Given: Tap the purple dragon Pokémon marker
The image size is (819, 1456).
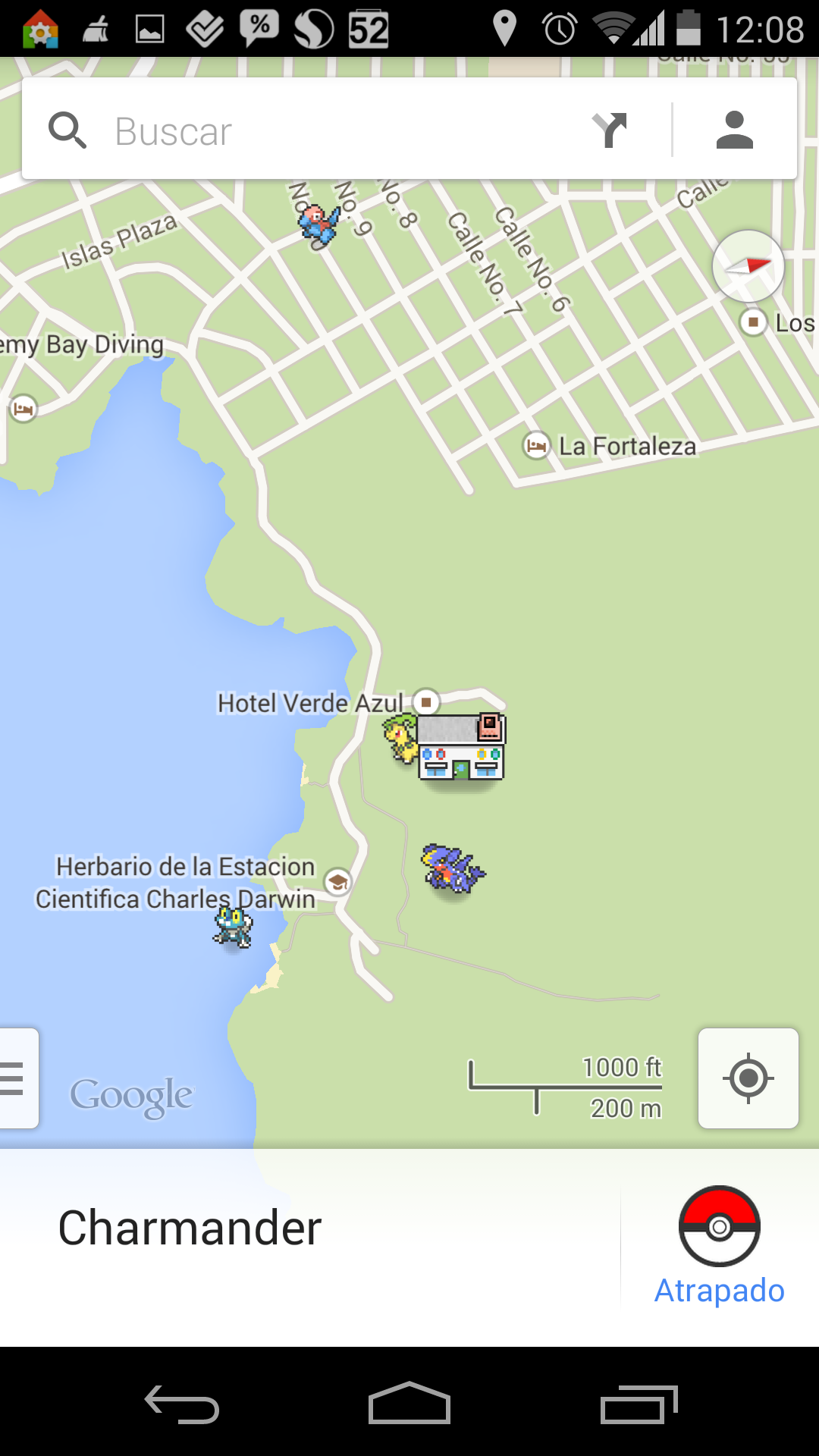Looking at the screenshot, I should tap(453, 868).
